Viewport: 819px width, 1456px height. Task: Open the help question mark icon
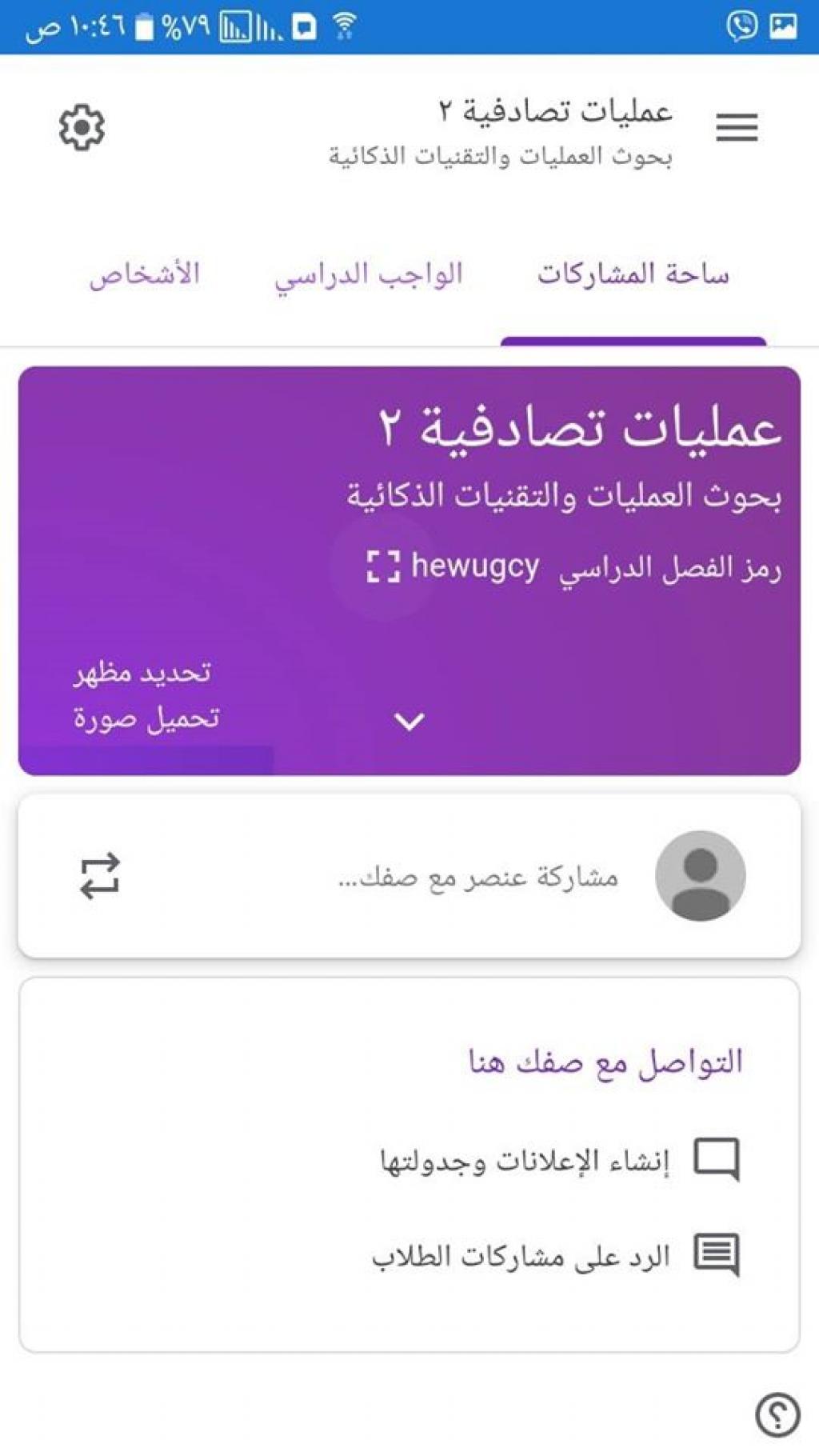pos(777,1414)
